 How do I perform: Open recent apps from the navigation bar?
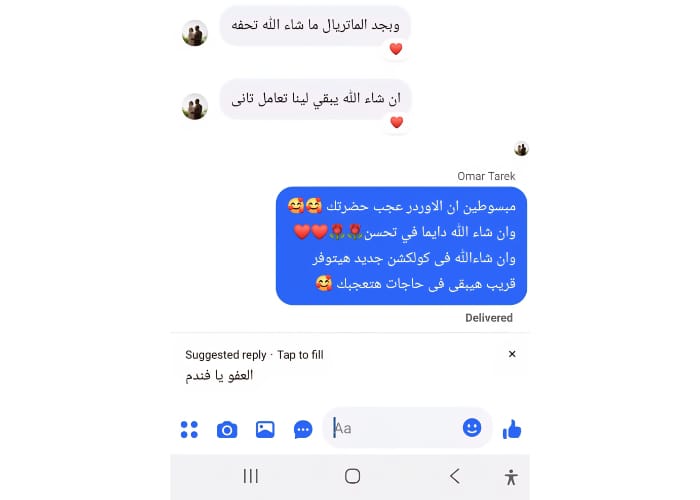click(x=251, y=476)
